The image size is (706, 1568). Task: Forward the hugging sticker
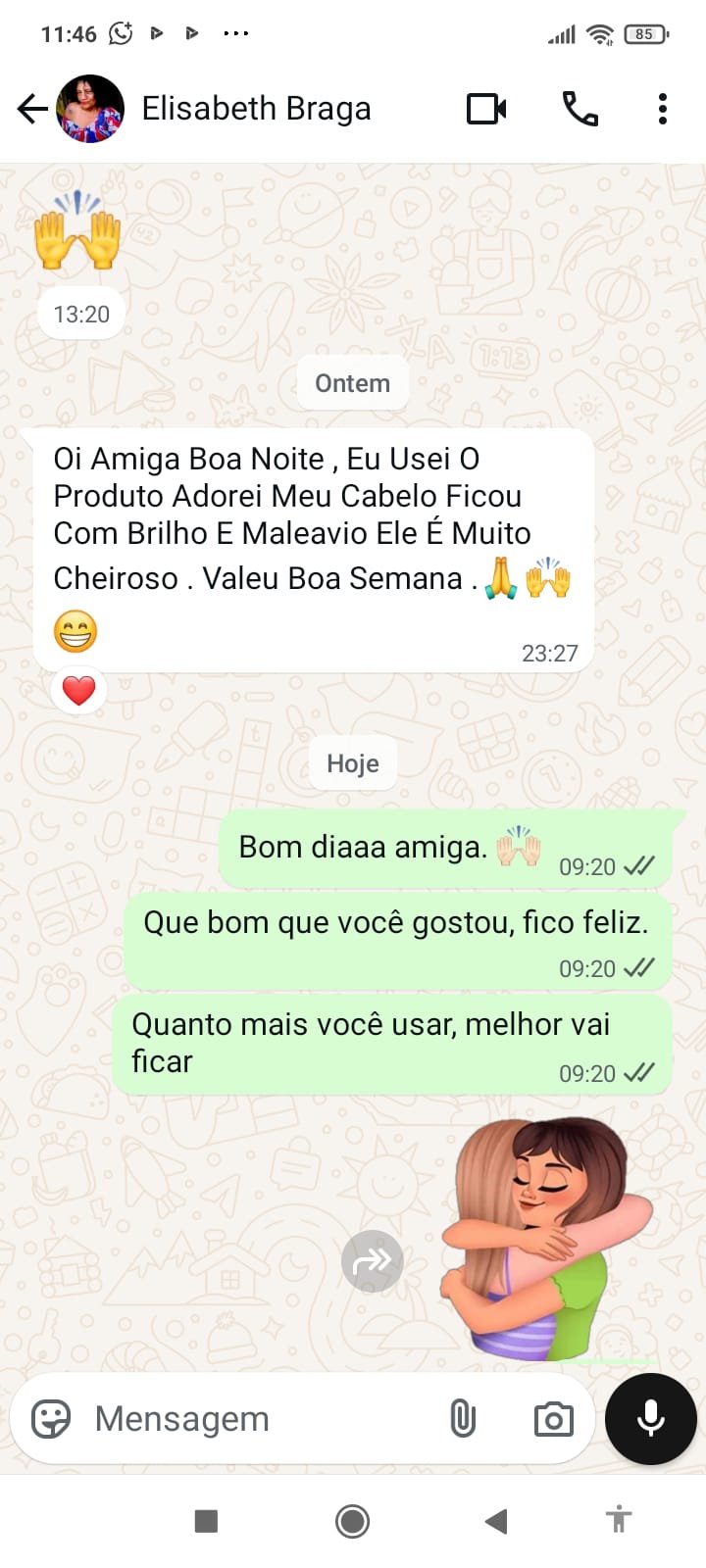coord(373,1261)
